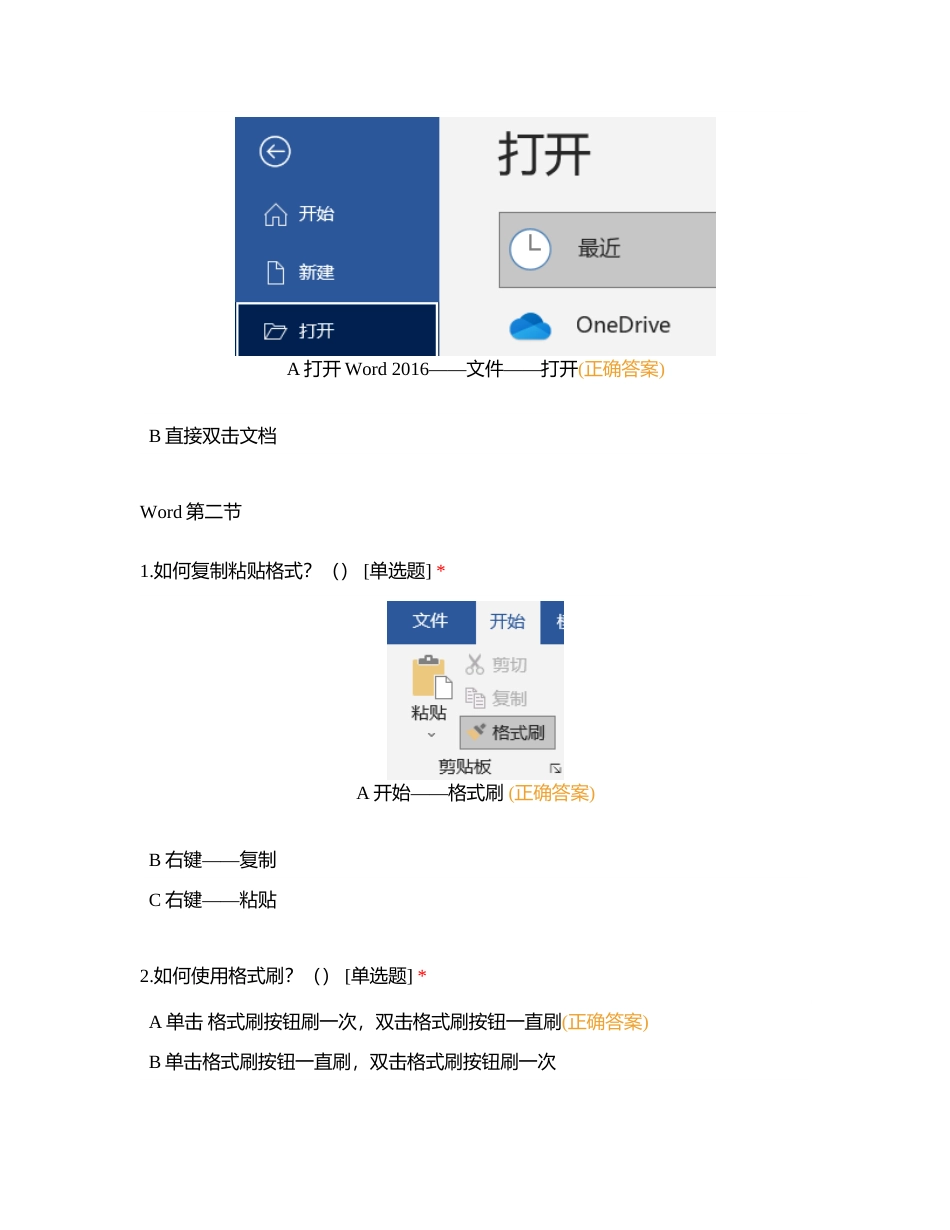Select answer C 右键——粘贴
950x1230 pixels.
[213, 899]
